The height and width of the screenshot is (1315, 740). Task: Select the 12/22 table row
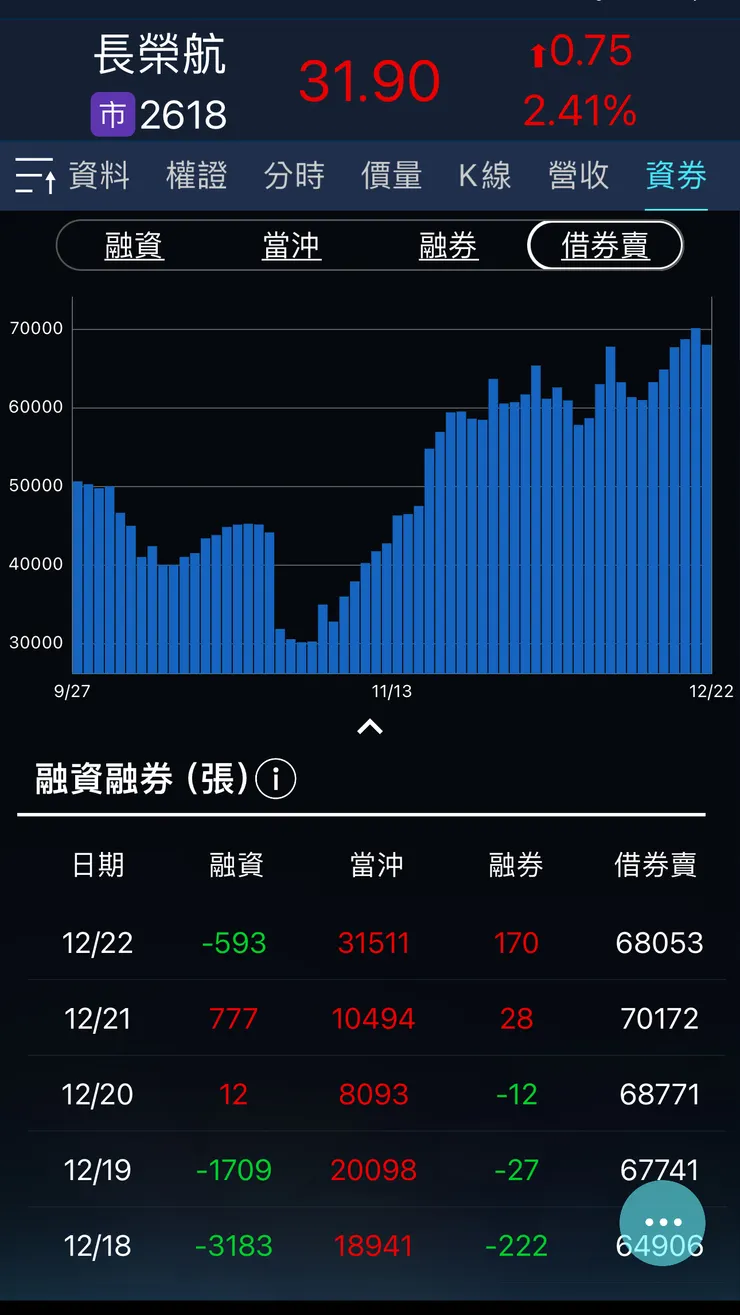point(370,942)
